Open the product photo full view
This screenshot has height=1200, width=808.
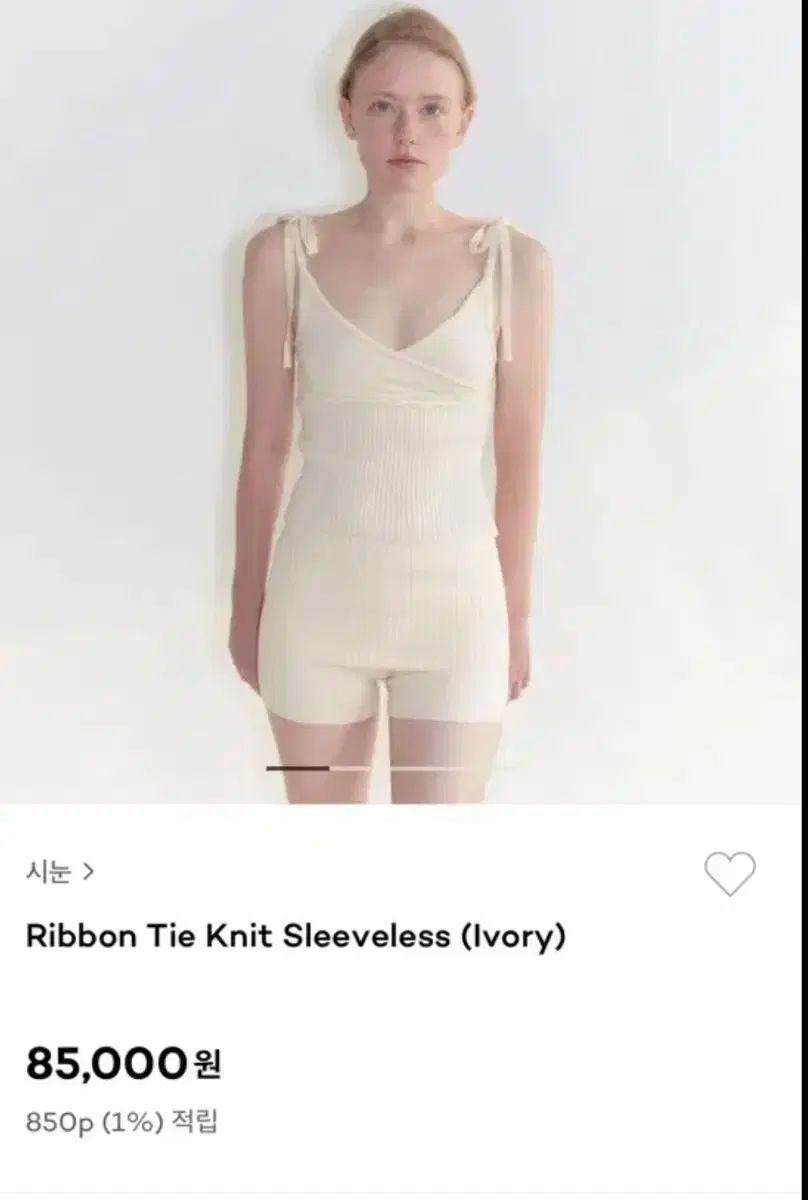pos(404,400)
